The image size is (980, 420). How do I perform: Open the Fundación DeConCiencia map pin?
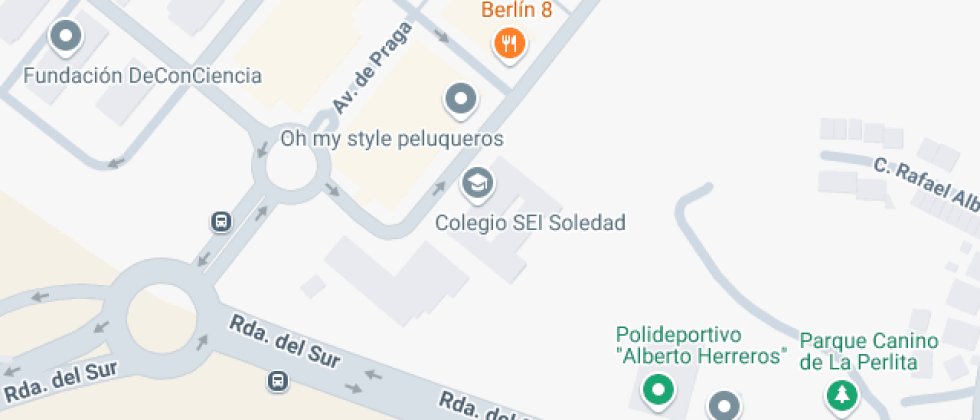coord(66,38)
